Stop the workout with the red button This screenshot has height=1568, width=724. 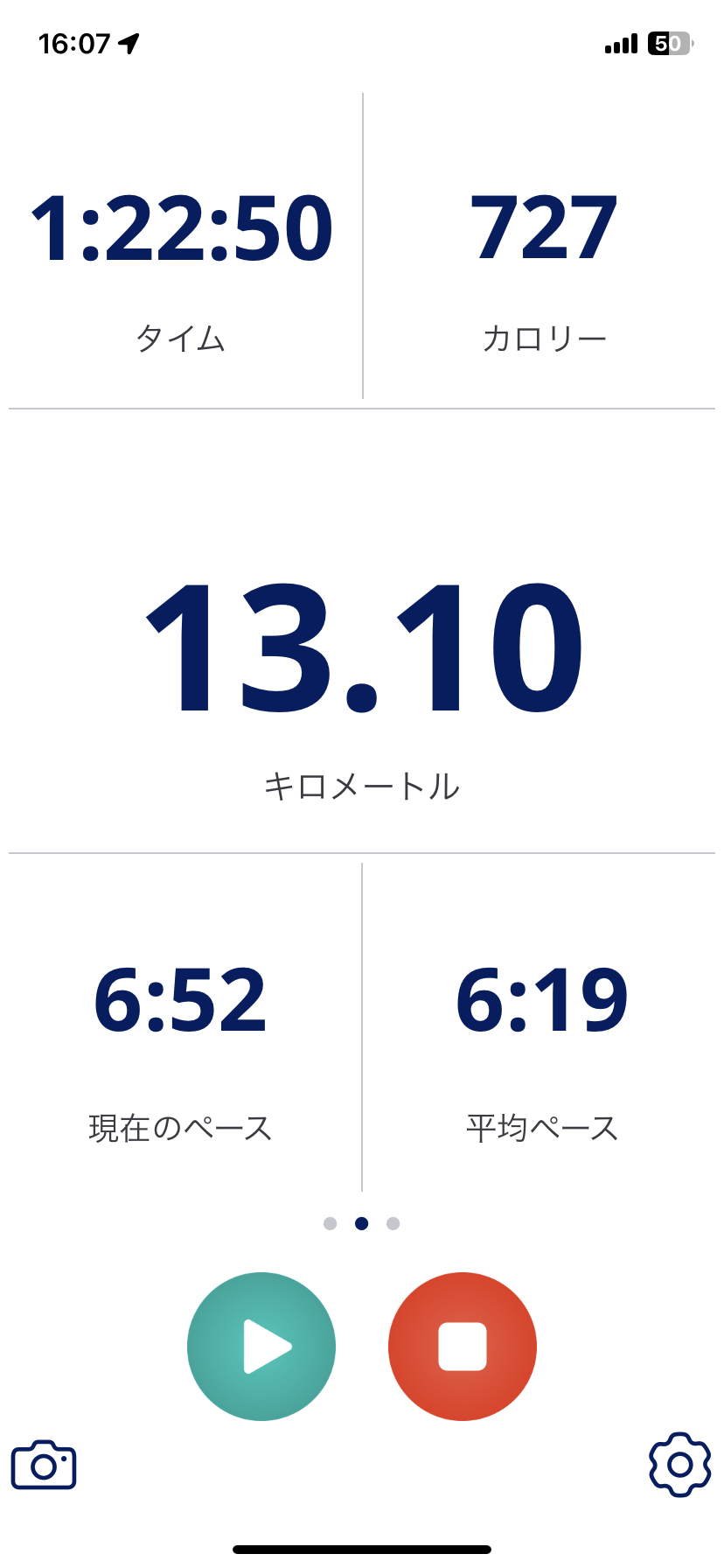[462, 1346]
